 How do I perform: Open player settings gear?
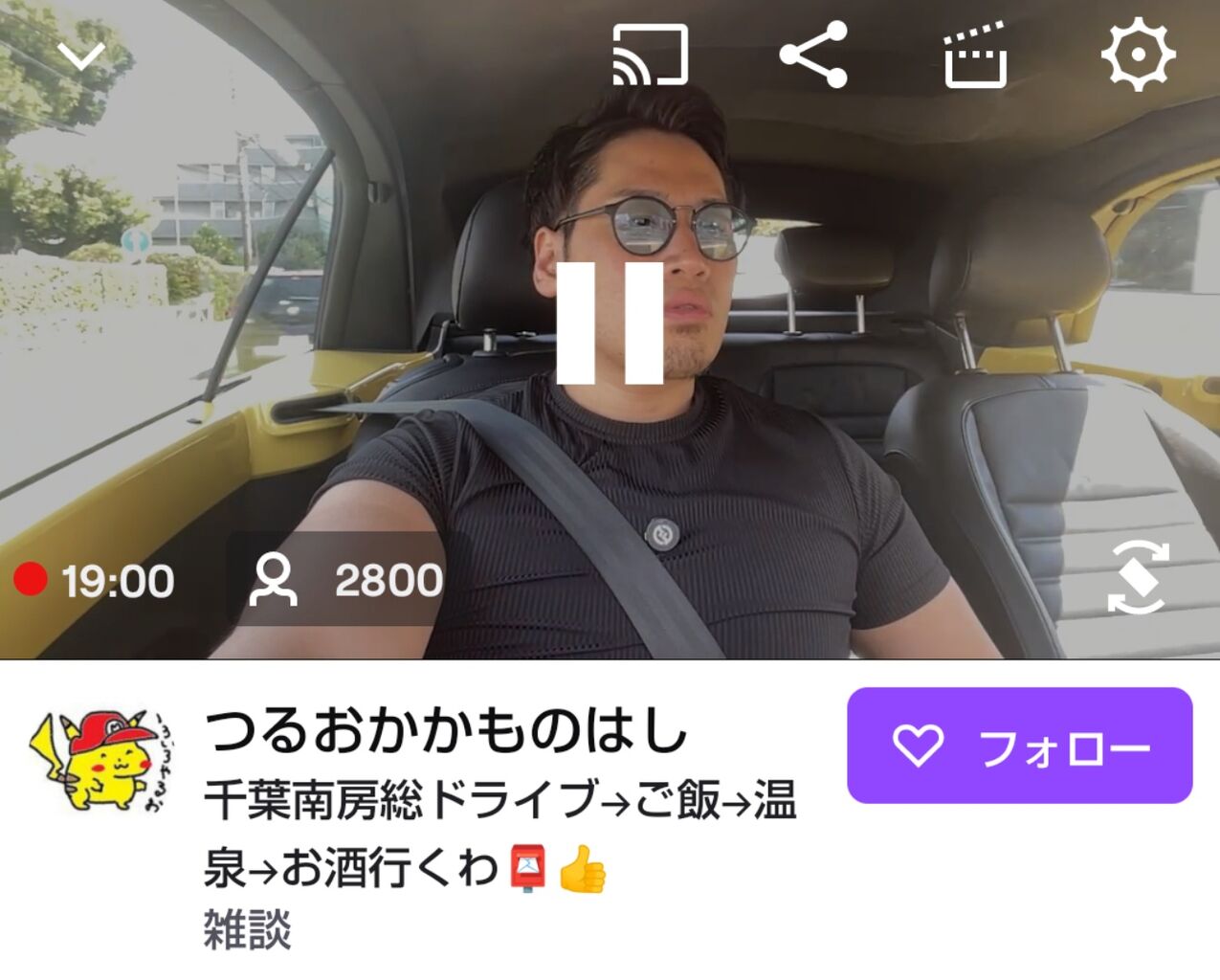[x=1138, y=55]
